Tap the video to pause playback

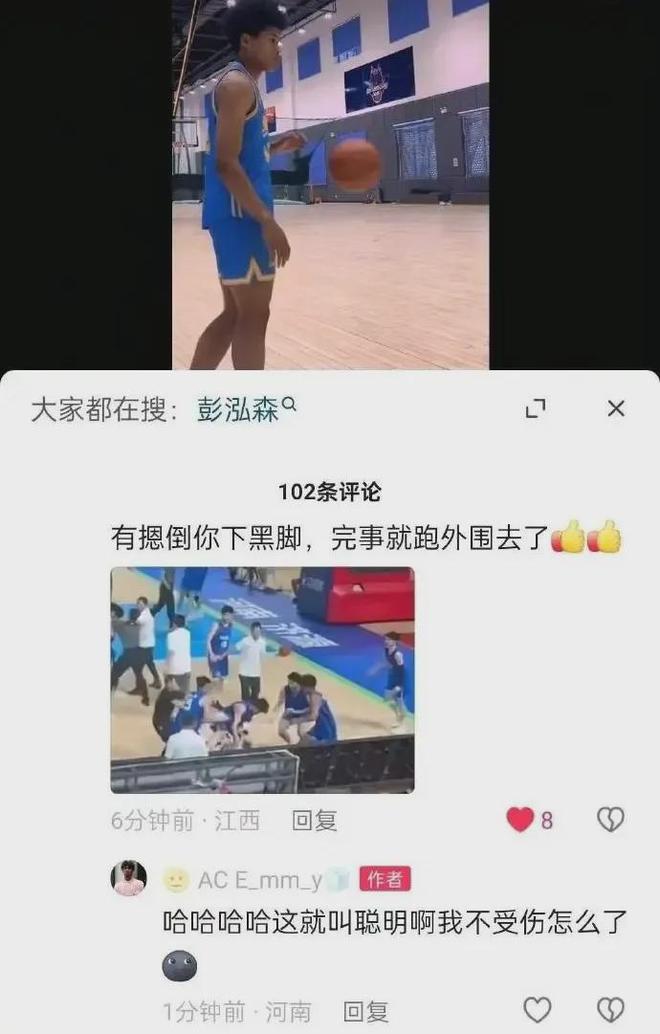330,185
